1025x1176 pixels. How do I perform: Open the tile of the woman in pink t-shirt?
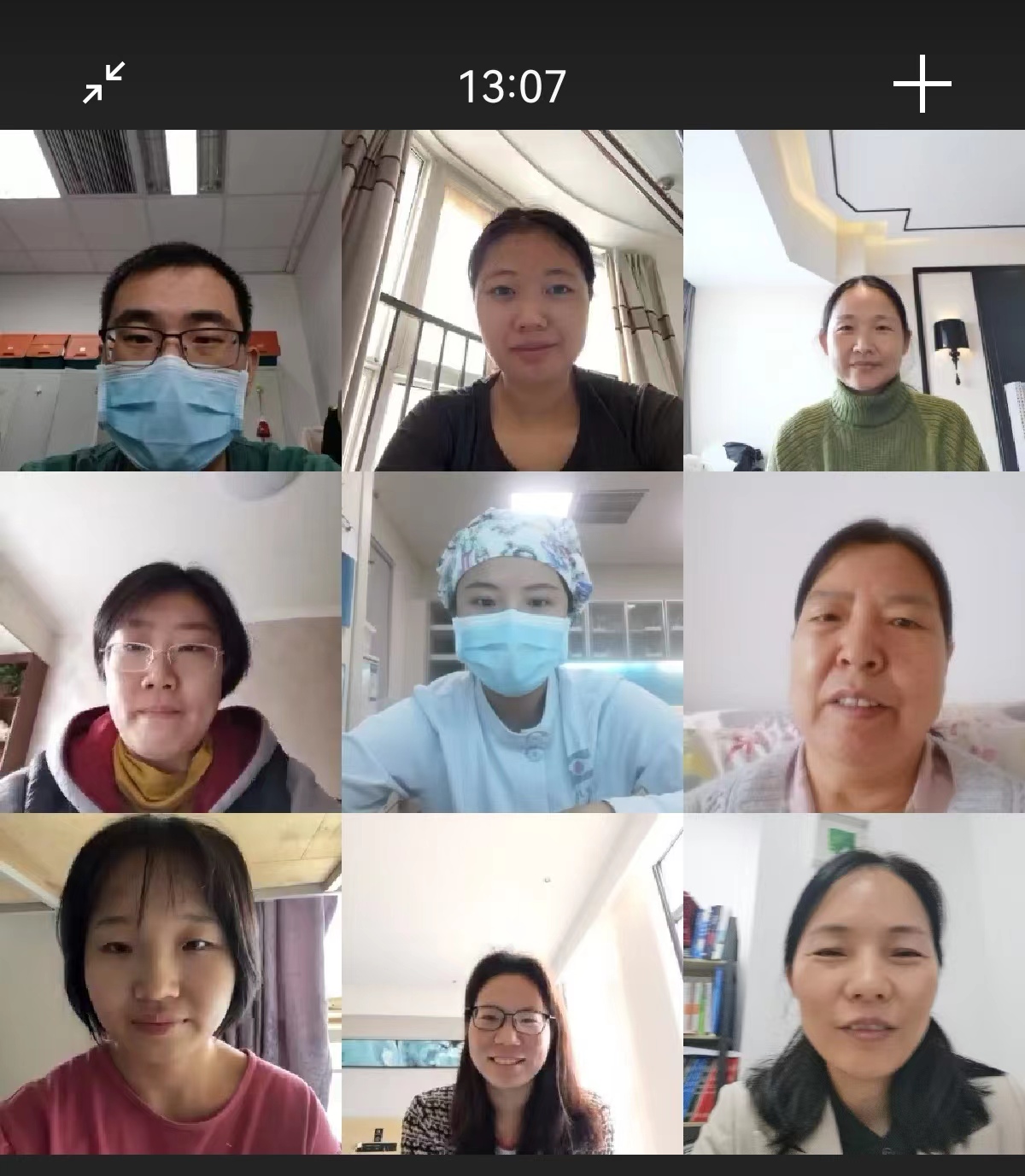point(170,984)
